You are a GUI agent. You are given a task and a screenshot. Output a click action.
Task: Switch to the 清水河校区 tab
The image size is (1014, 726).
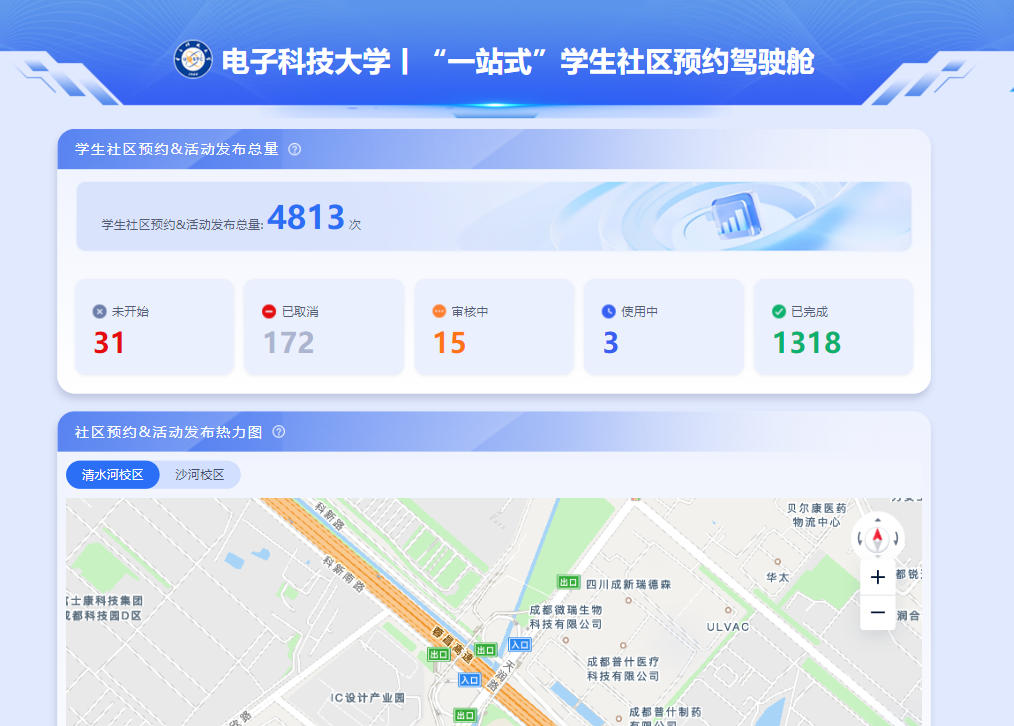coord(113,475)
